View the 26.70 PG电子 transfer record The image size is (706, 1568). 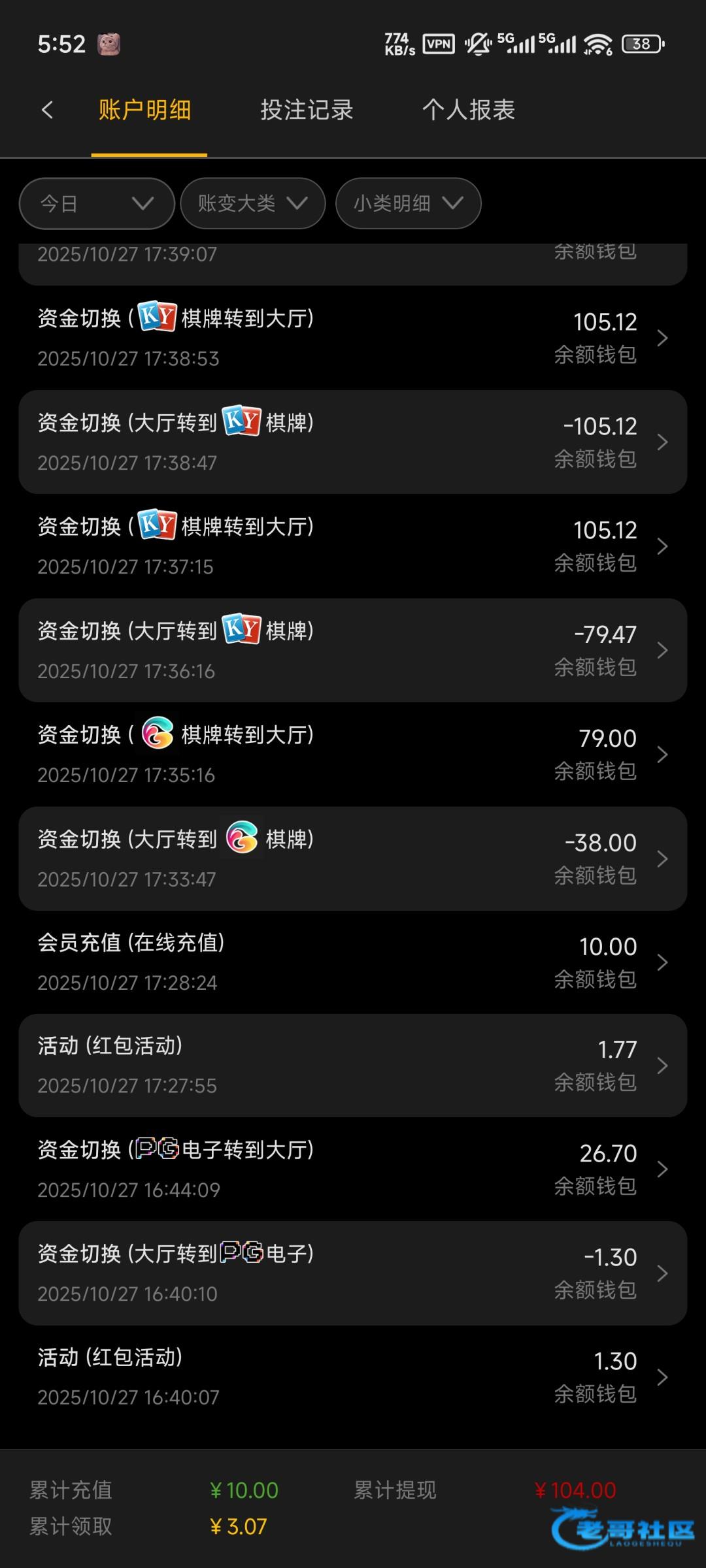click(x=353, y=1169)
